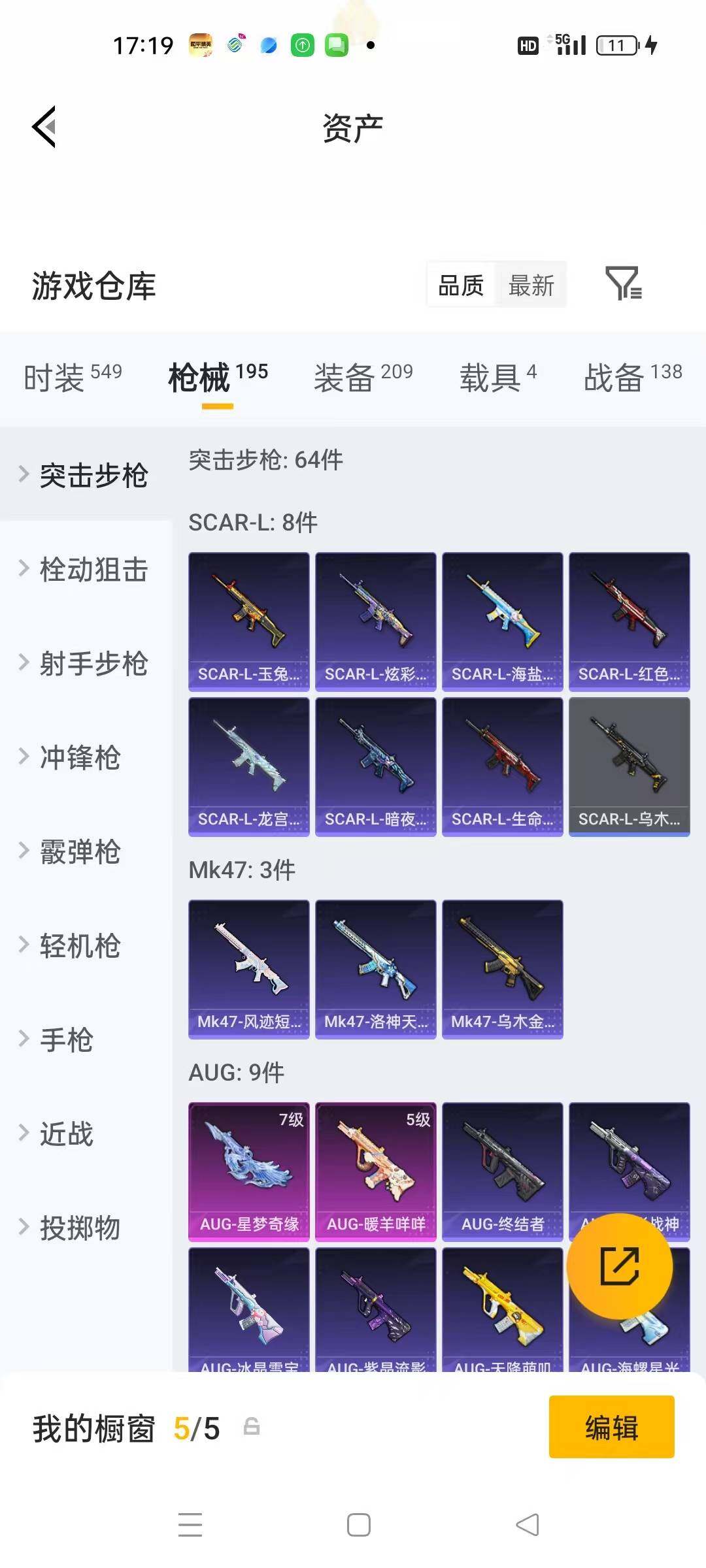706x1568 pixels.
Task: Tap the Android home button
Action: pyautogui.click(x=353, y=1524)
